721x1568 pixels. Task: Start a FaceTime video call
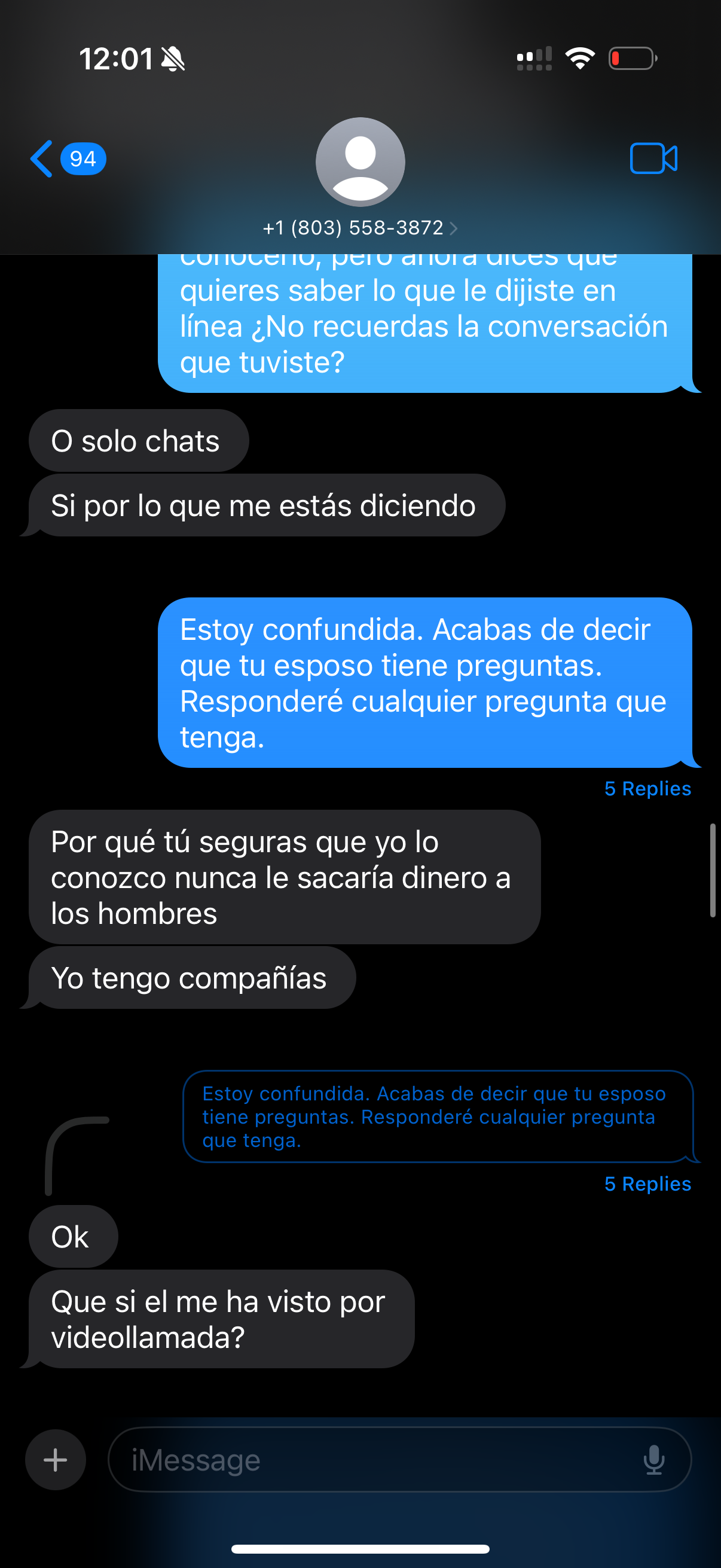coord(653,159)
